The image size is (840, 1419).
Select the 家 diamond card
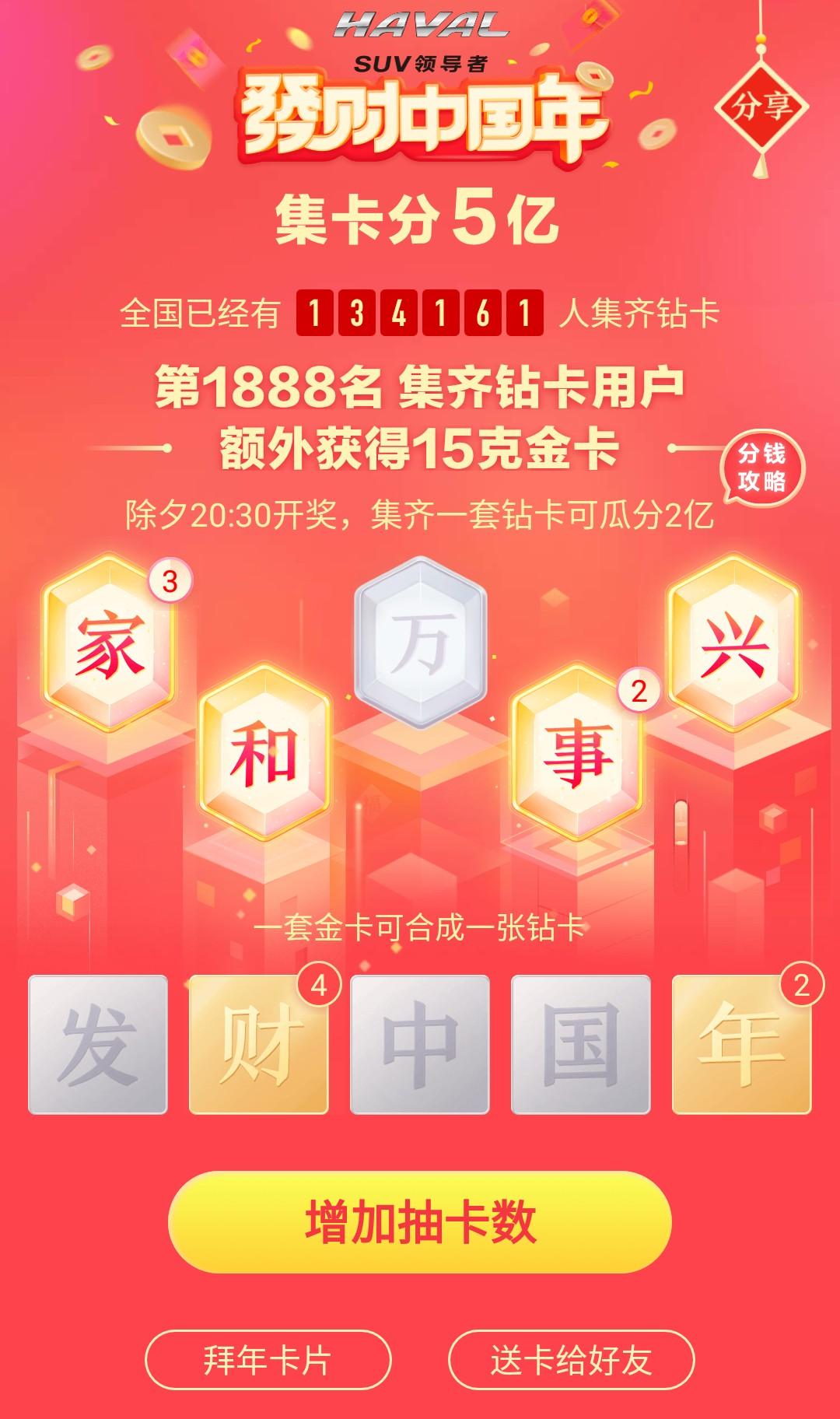109,644
